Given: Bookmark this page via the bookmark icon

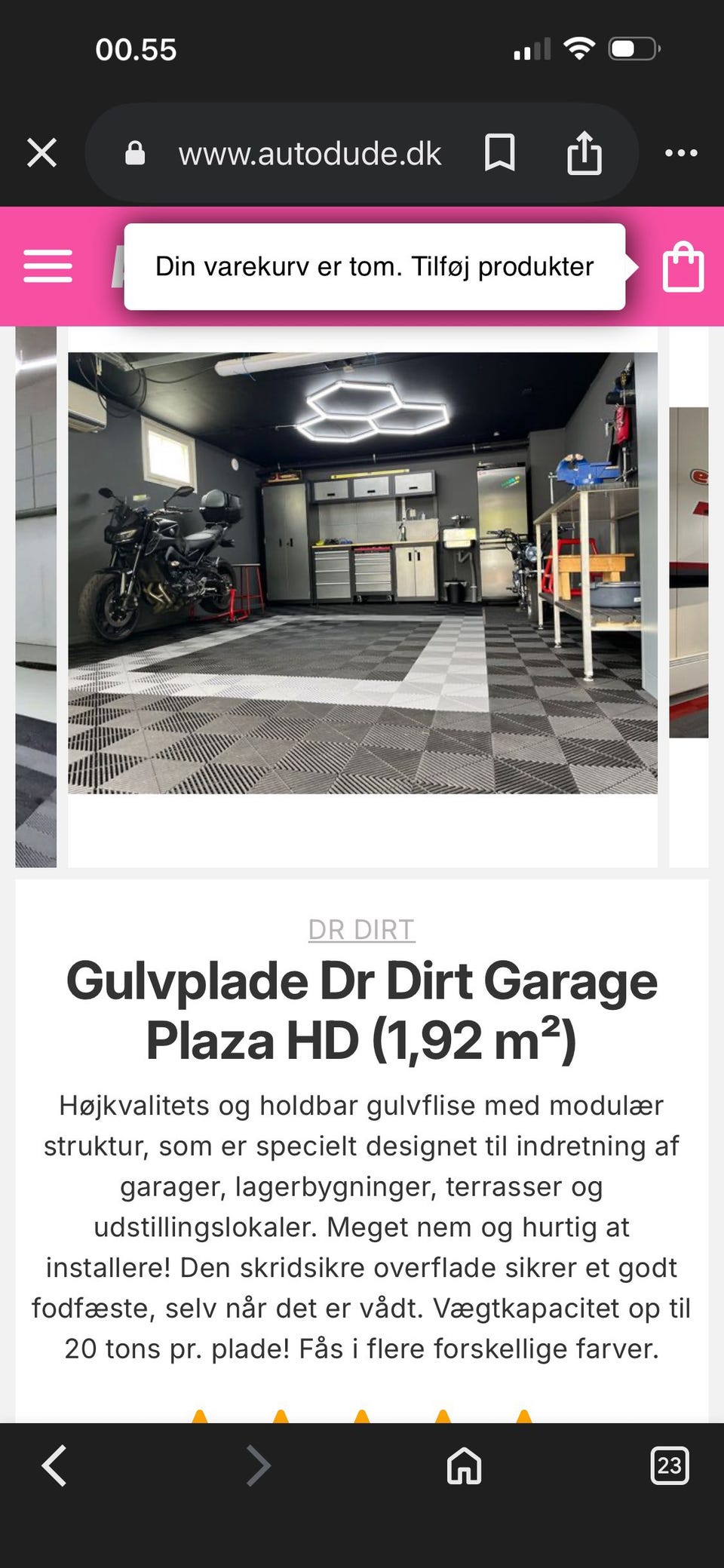Looking at the screenshot, I should [x=499, y=152].
